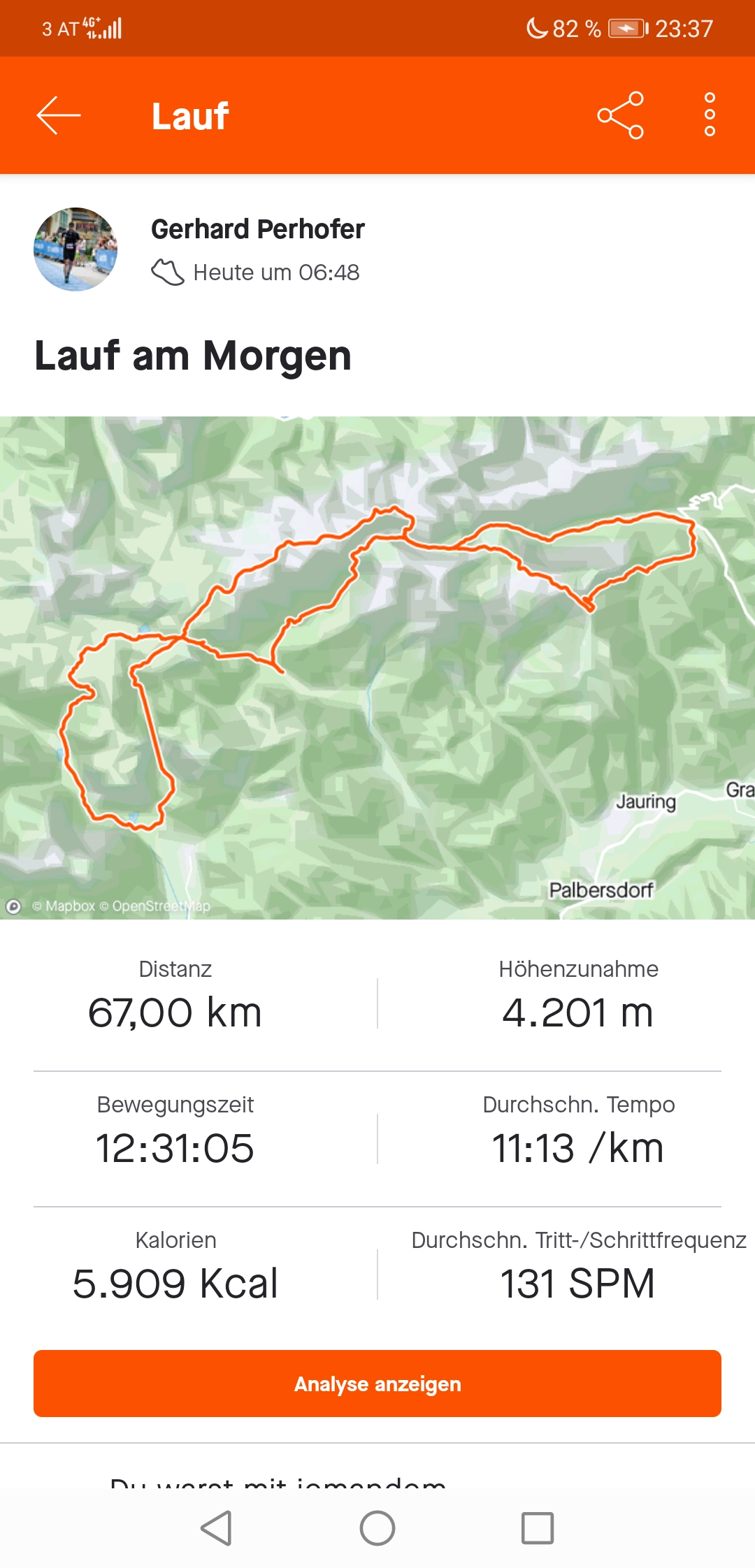Open Gerhard Perhofer's profile picture
The width and height of the screenshot is (755, 1568).
tap(75, 249)
